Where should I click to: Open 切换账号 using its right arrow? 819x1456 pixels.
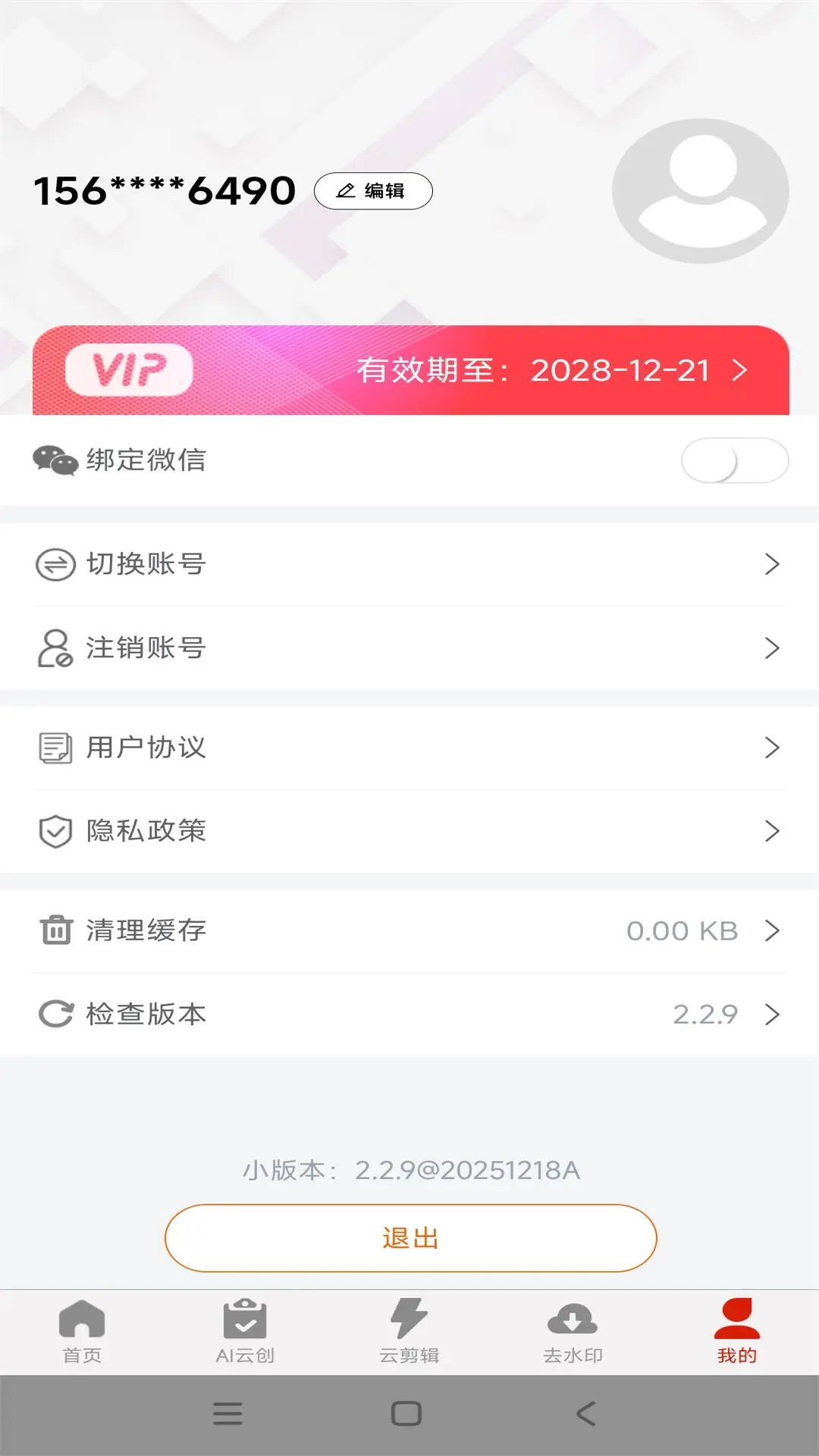pyautogui.click(x=773, y=563)
